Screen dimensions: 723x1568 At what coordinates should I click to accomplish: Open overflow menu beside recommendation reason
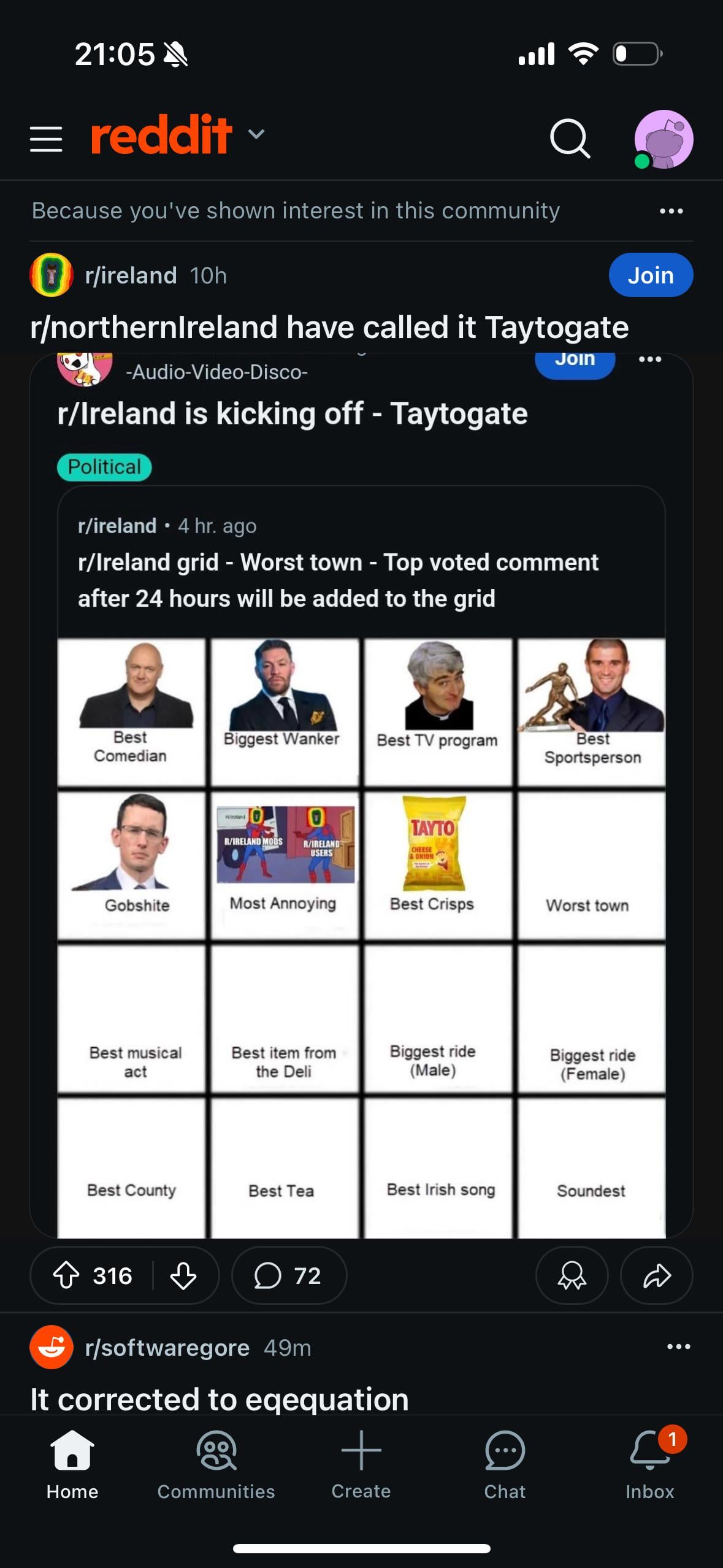click(x=671, y=211)
